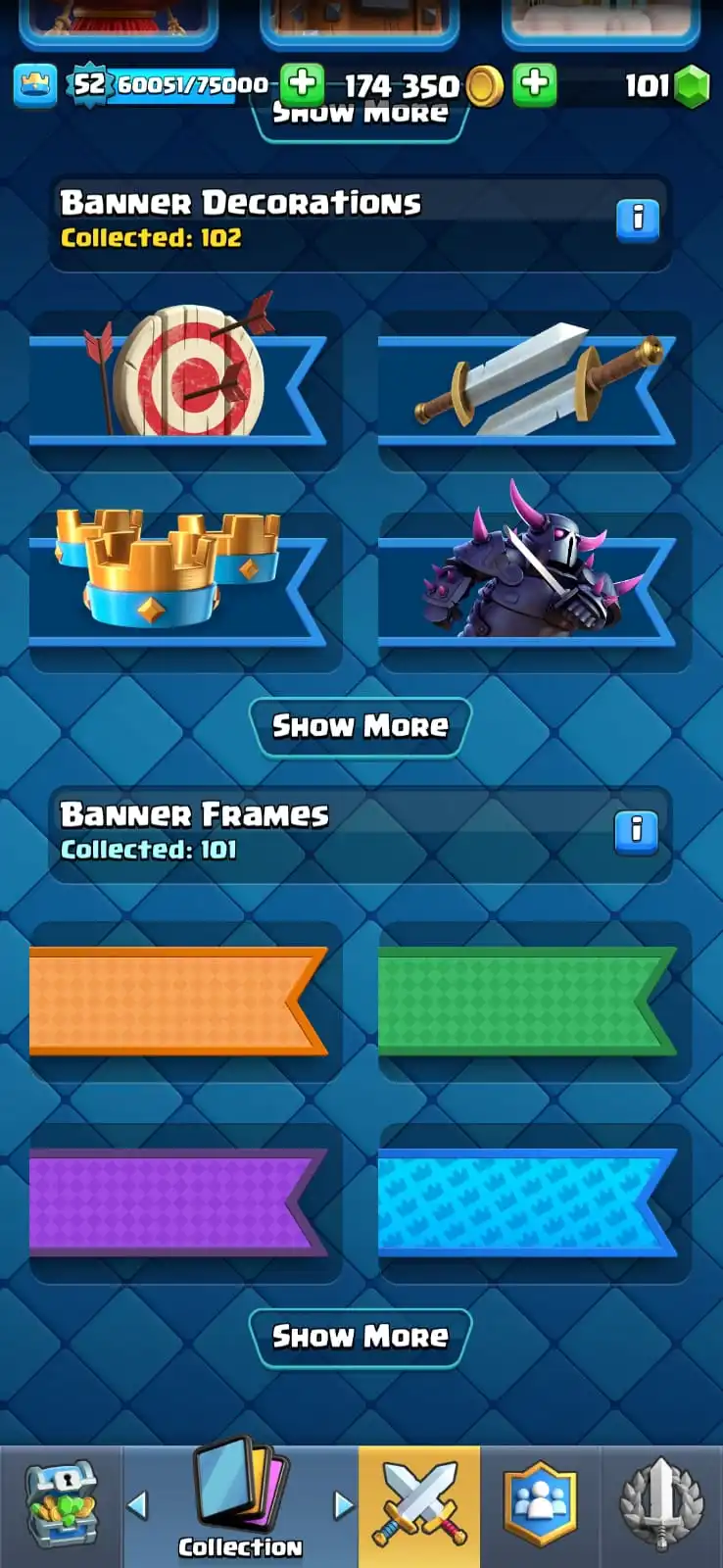Open Banner Frames info
This screenshot has height=1568, width=723.
636,831
